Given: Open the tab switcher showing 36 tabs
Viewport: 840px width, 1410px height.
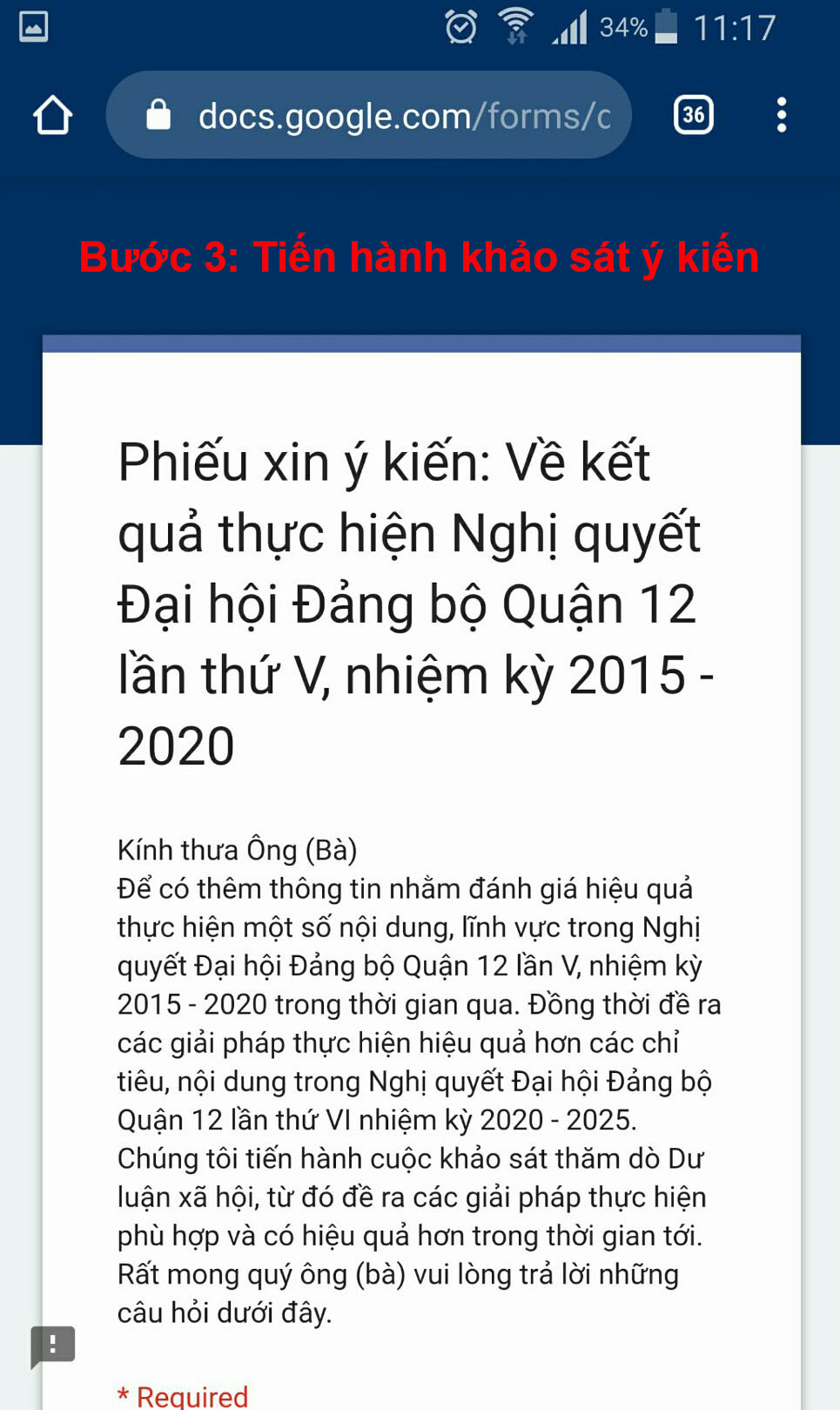Looking at the screenshot, I should tap(694, 115).
